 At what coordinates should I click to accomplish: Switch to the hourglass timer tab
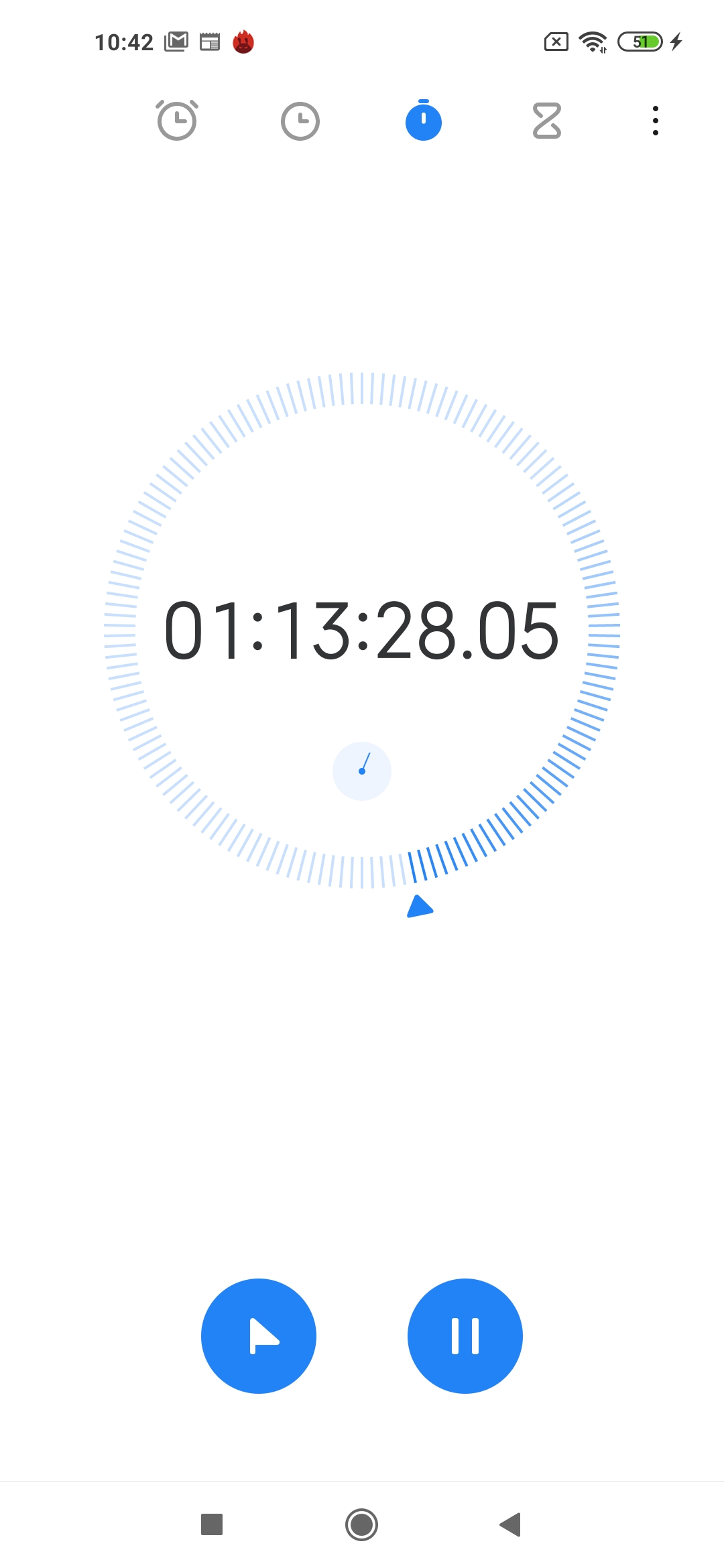[547, 121]
